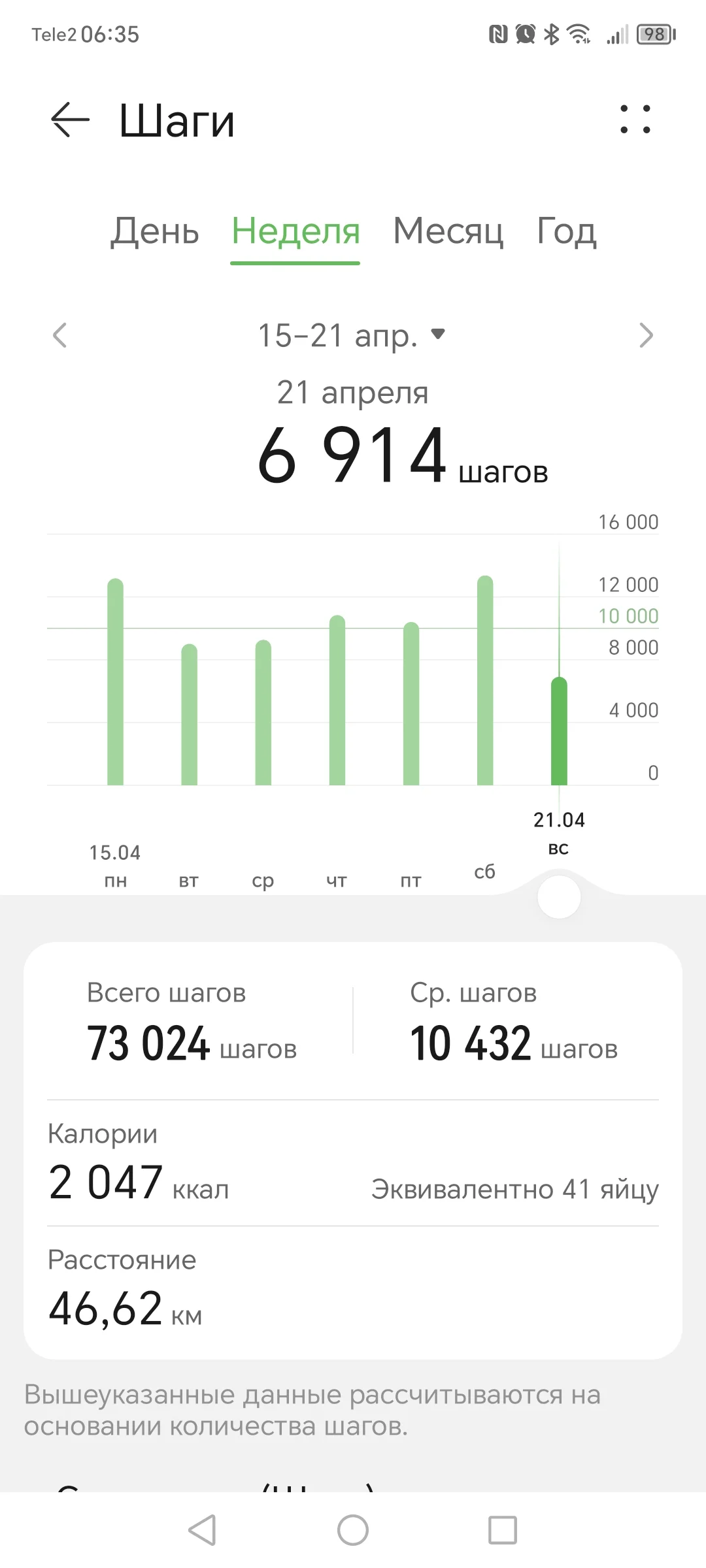Screen dimensions: 706x1568
Task: Open recent apps from navigation bar
Action: coord(503,1530)
